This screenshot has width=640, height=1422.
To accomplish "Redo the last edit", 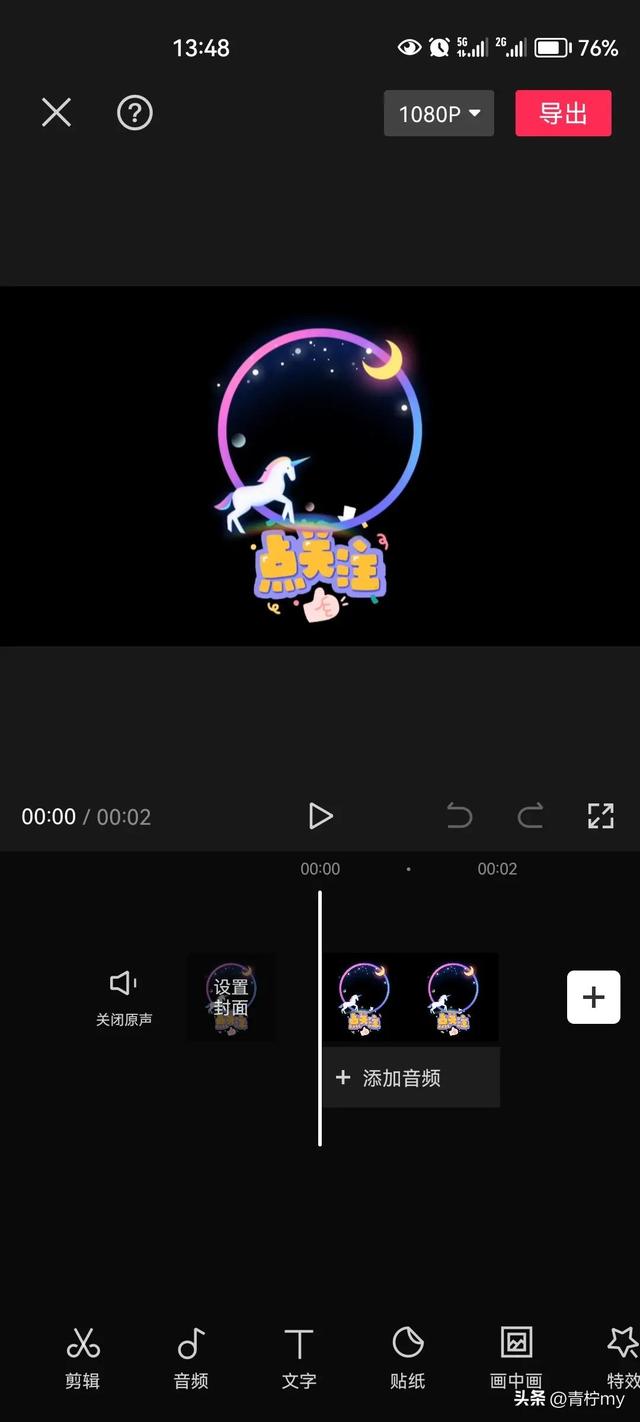I will pos(530,816).
